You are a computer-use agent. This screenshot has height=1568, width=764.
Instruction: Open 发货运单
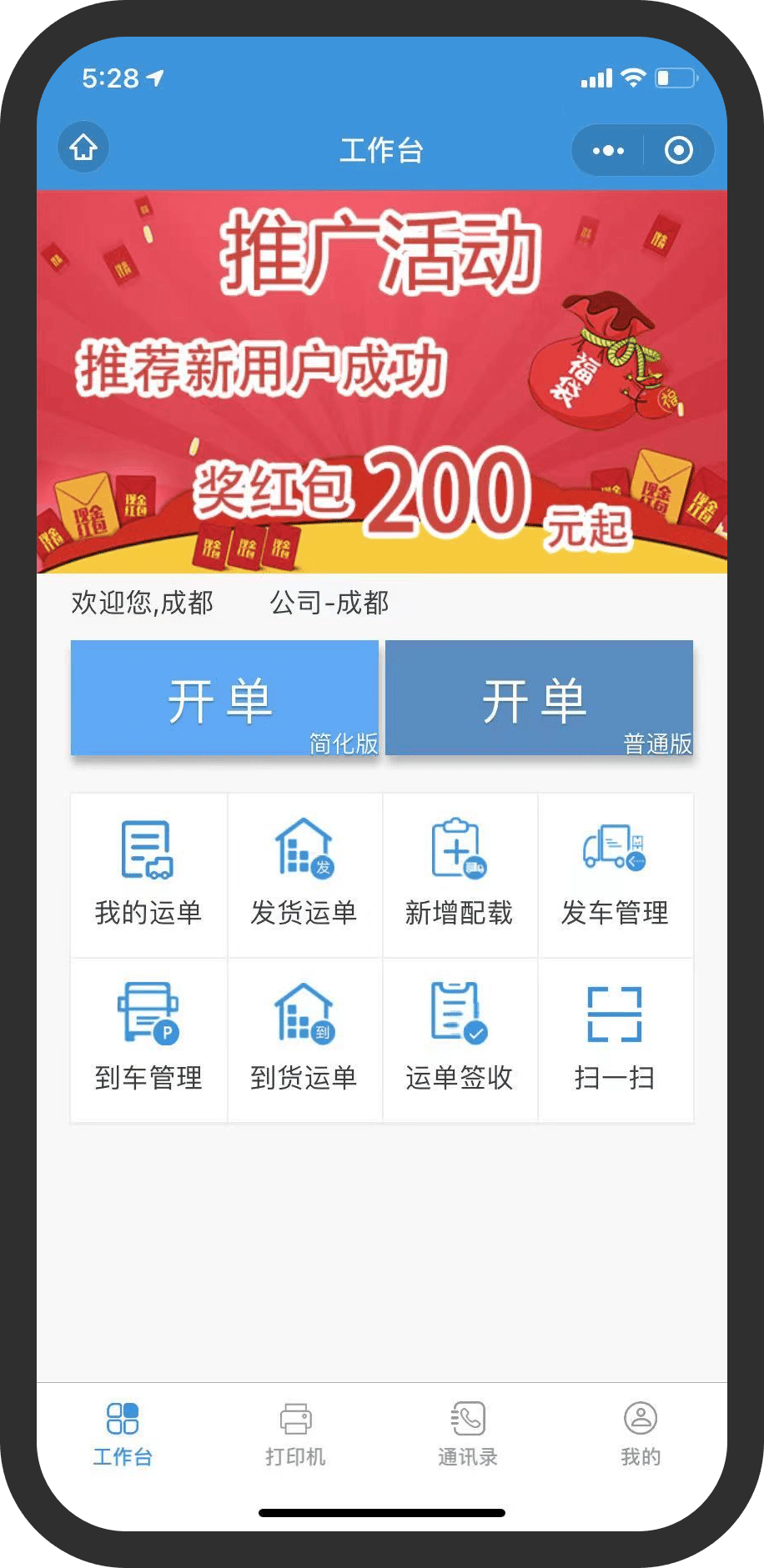pyautogui.click(x=304, y=874)
